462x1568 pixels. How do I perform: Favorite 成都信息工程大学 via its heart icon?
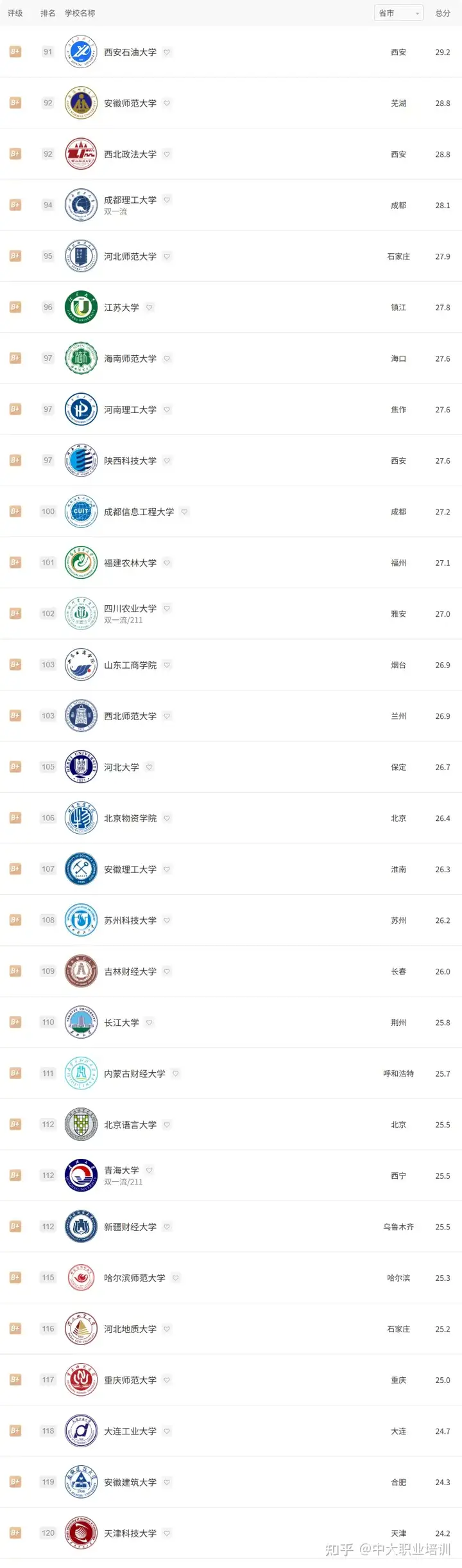pos(184,512)
